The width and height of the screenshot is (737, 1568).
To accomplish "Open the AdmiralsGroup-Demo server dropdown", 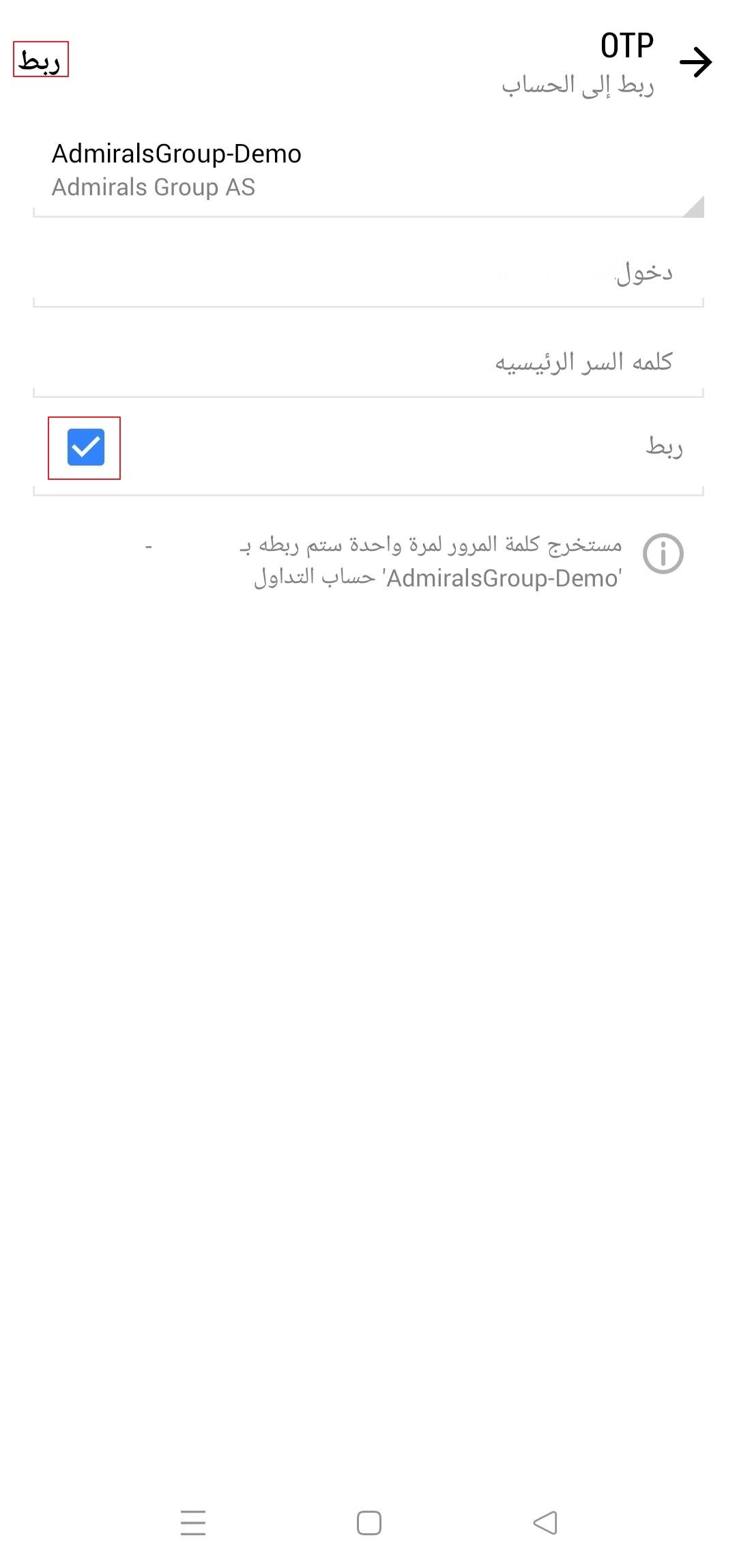I will pyautogui.click(x=369, y=171).
